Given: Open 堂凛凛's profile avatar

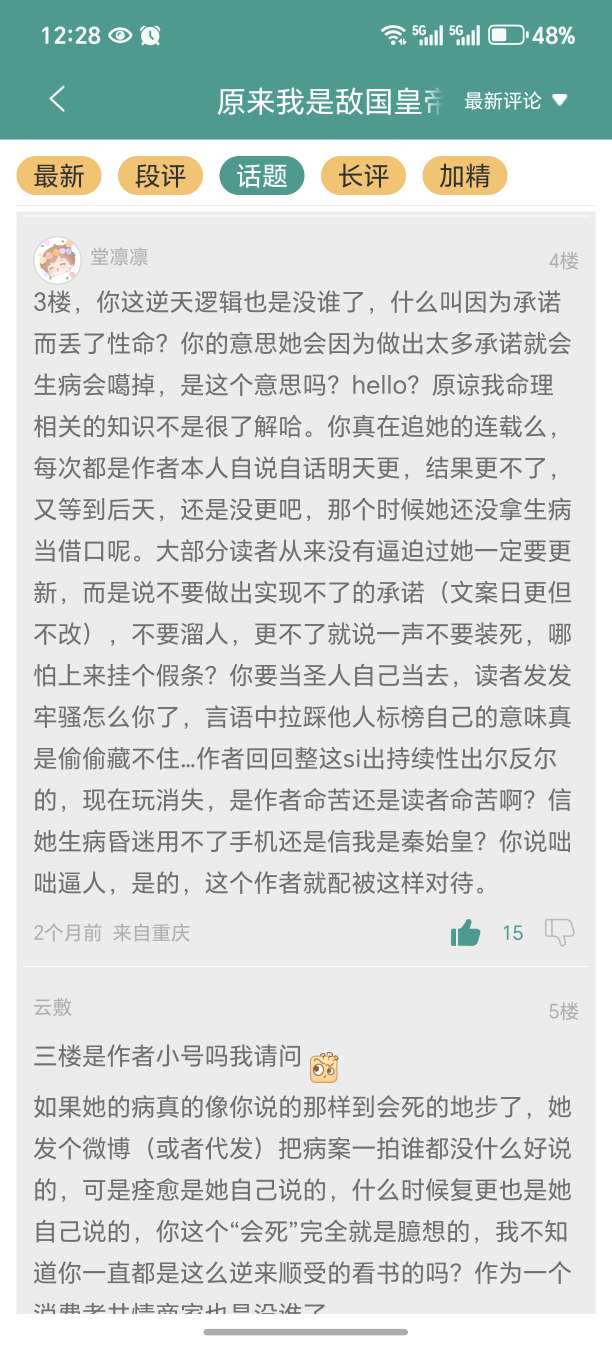Looking at the screenshot, I should [57, 260].
